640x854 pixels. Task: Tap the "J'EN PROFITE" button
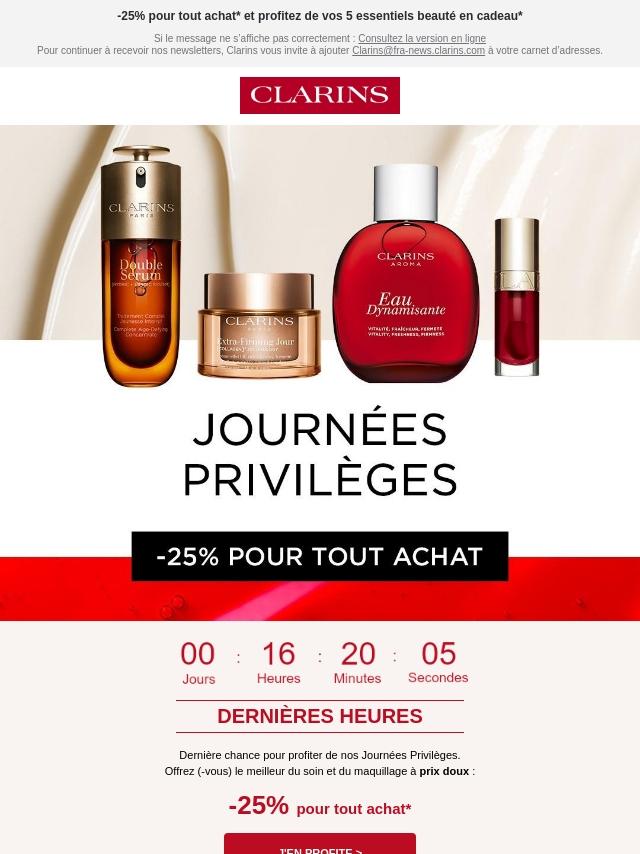320,845
